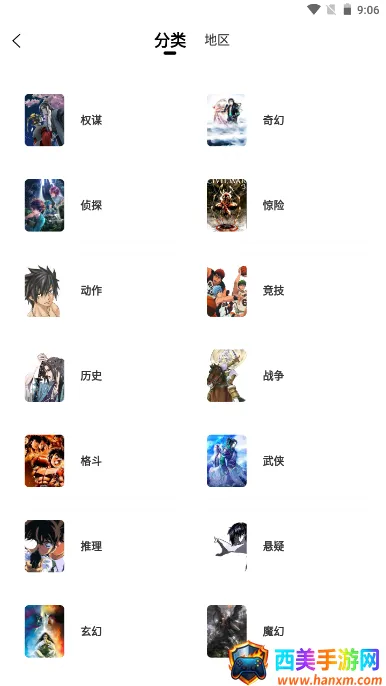Image resolution: width=386 pixels, height=686 pixels.
Task: Choose the 动作 category
Action: tap(91, 290)
